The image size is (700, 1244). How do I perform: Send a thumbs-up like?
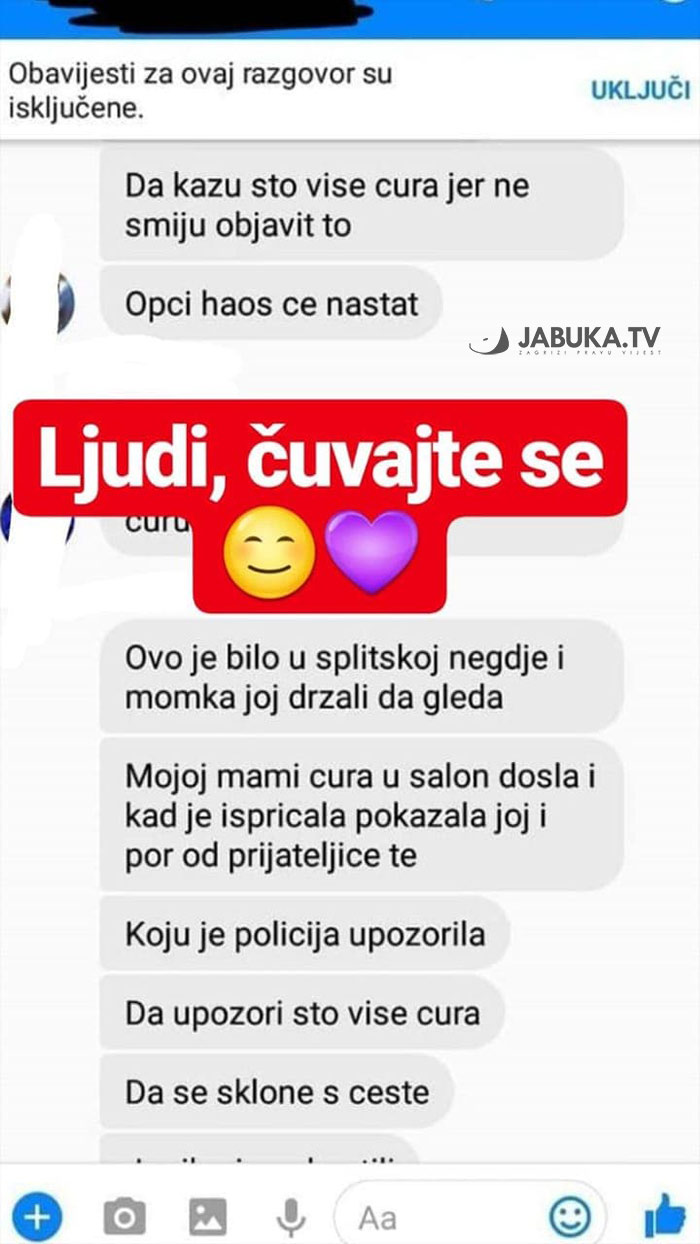coord(665,1217)
